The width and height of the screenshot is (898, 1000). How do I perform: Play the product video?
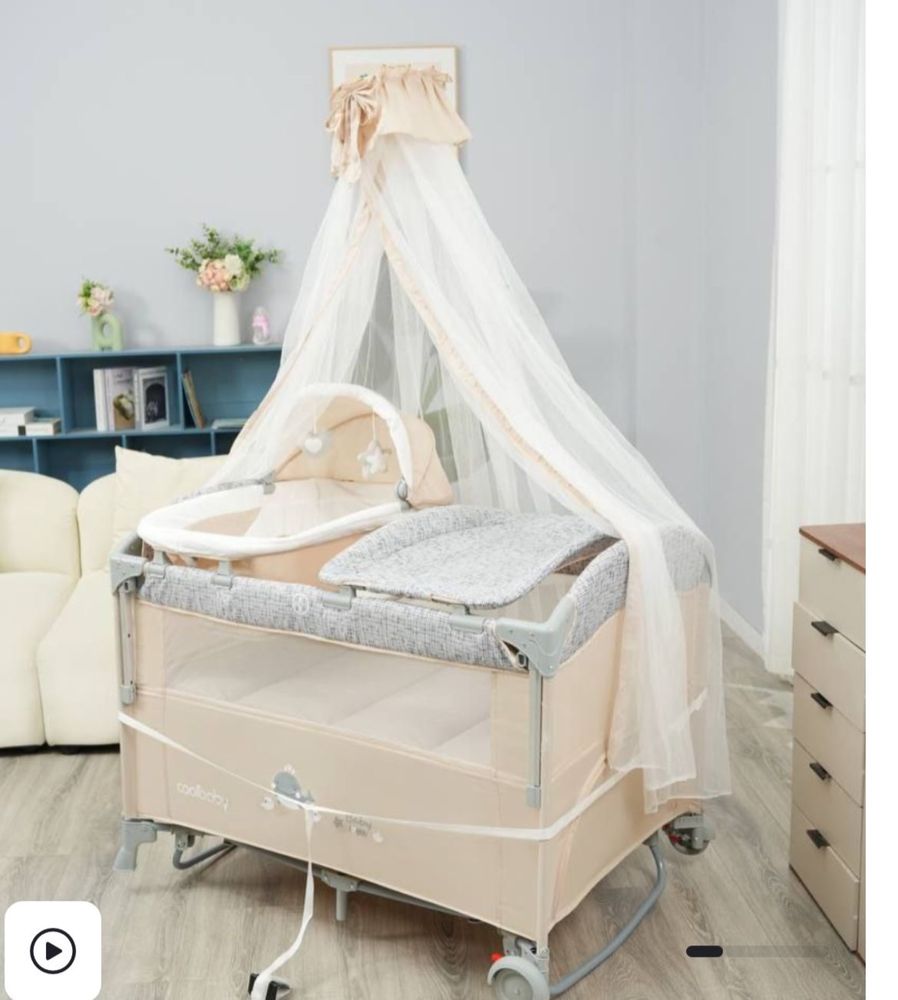(53, 950)
